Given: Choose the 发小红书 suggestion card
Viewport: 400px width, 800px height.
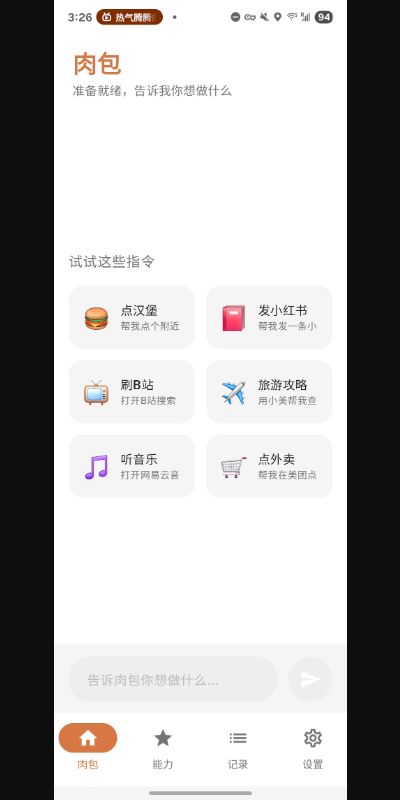Looking at the screenshot, I should pos(269,317).
